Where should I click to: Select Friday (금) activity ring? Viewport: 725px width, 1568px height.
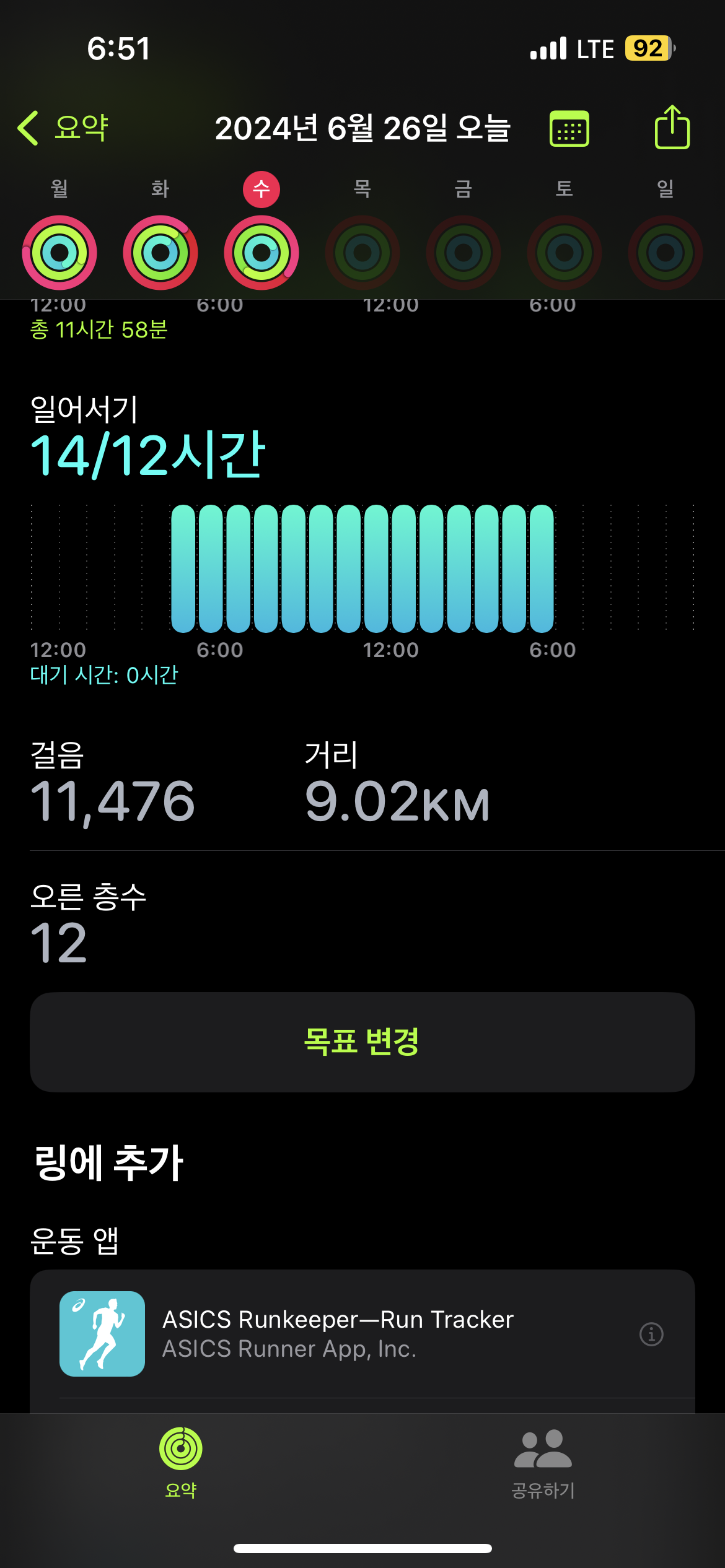point(464,253)
